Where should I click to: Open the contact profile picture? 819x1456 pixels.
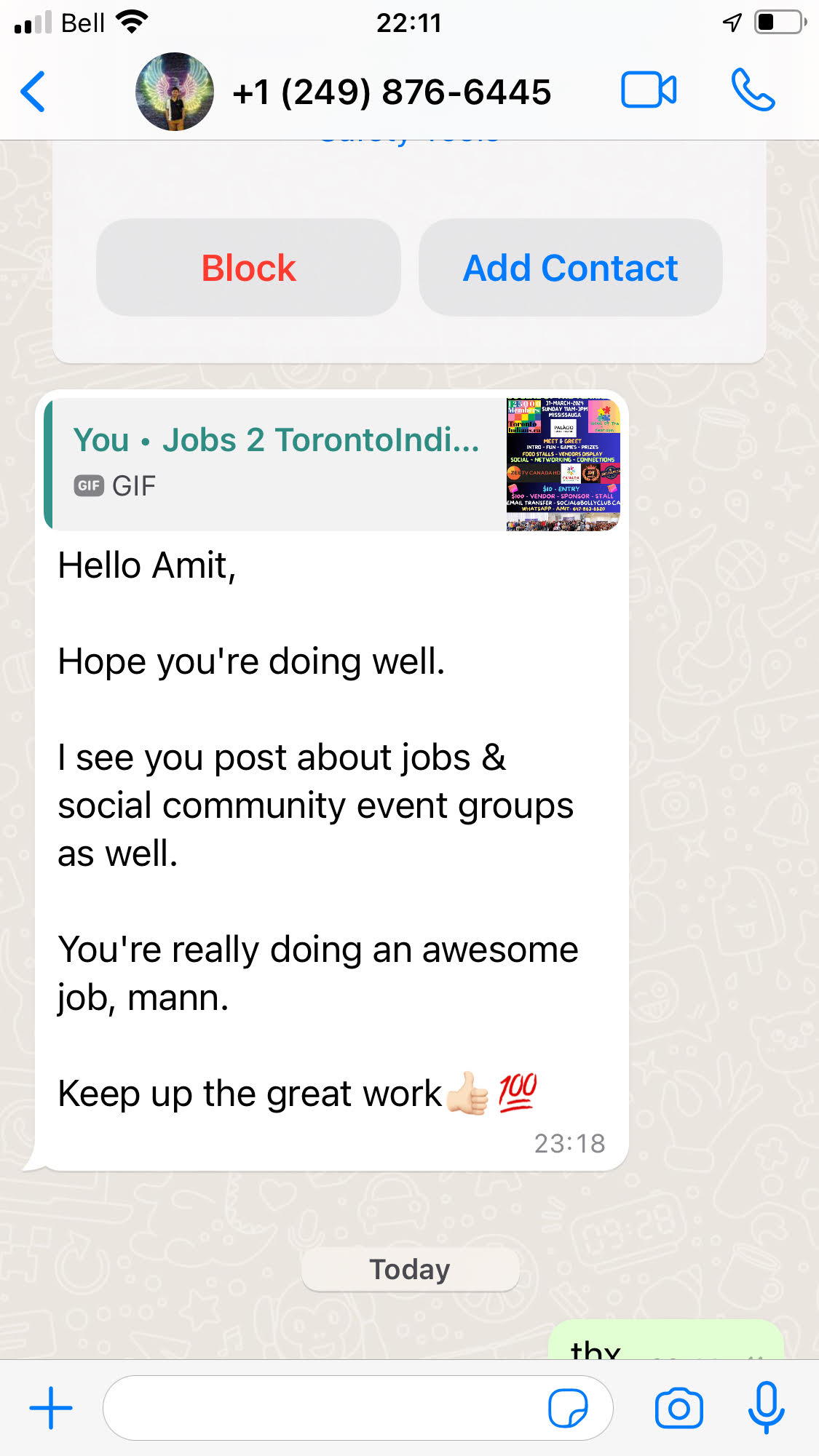click(x=175, y=92)
